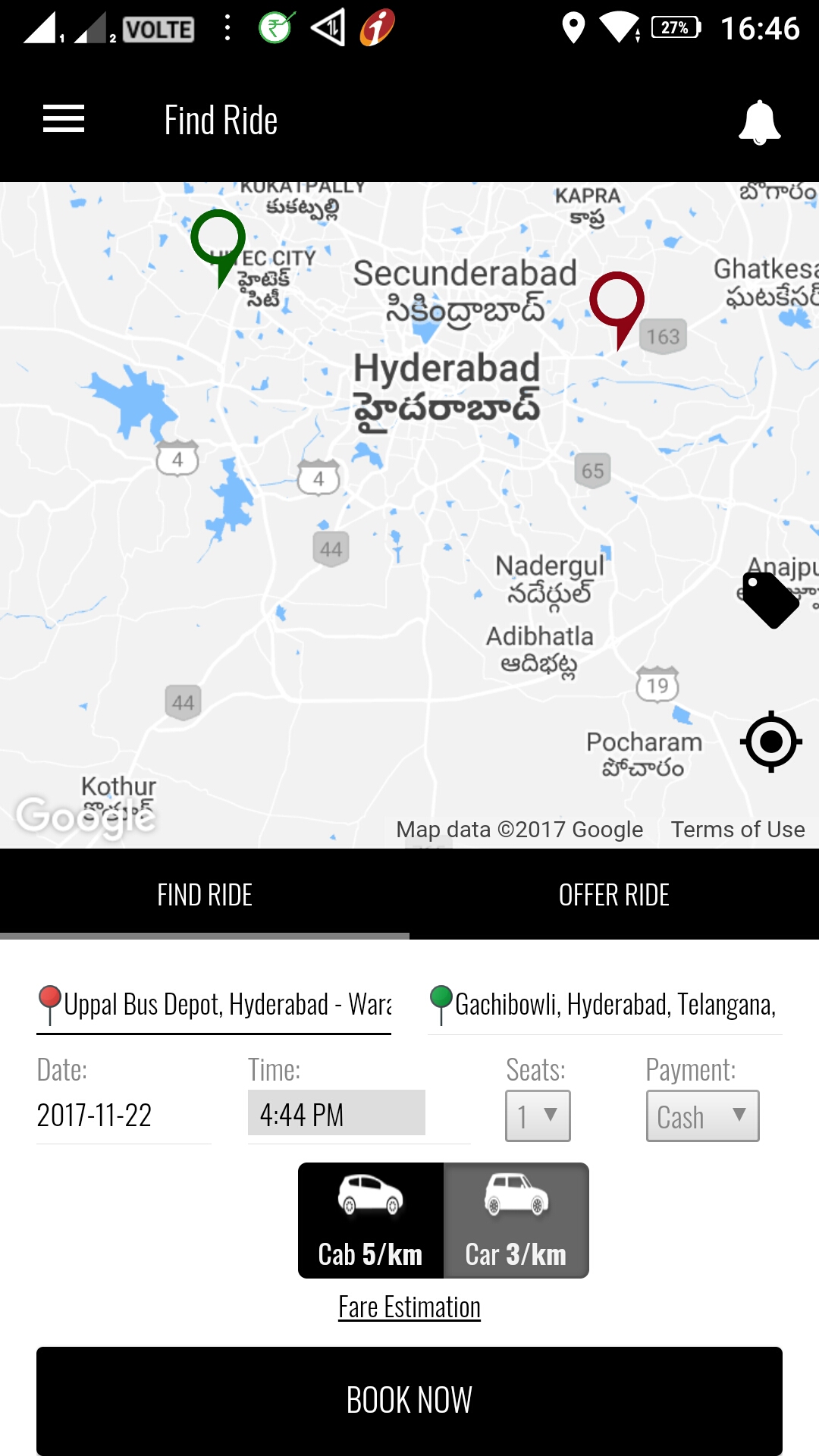This screenshot has height=1456, width=819.
Task: Tap the price tag icon on map
Action: pos(768,600)
